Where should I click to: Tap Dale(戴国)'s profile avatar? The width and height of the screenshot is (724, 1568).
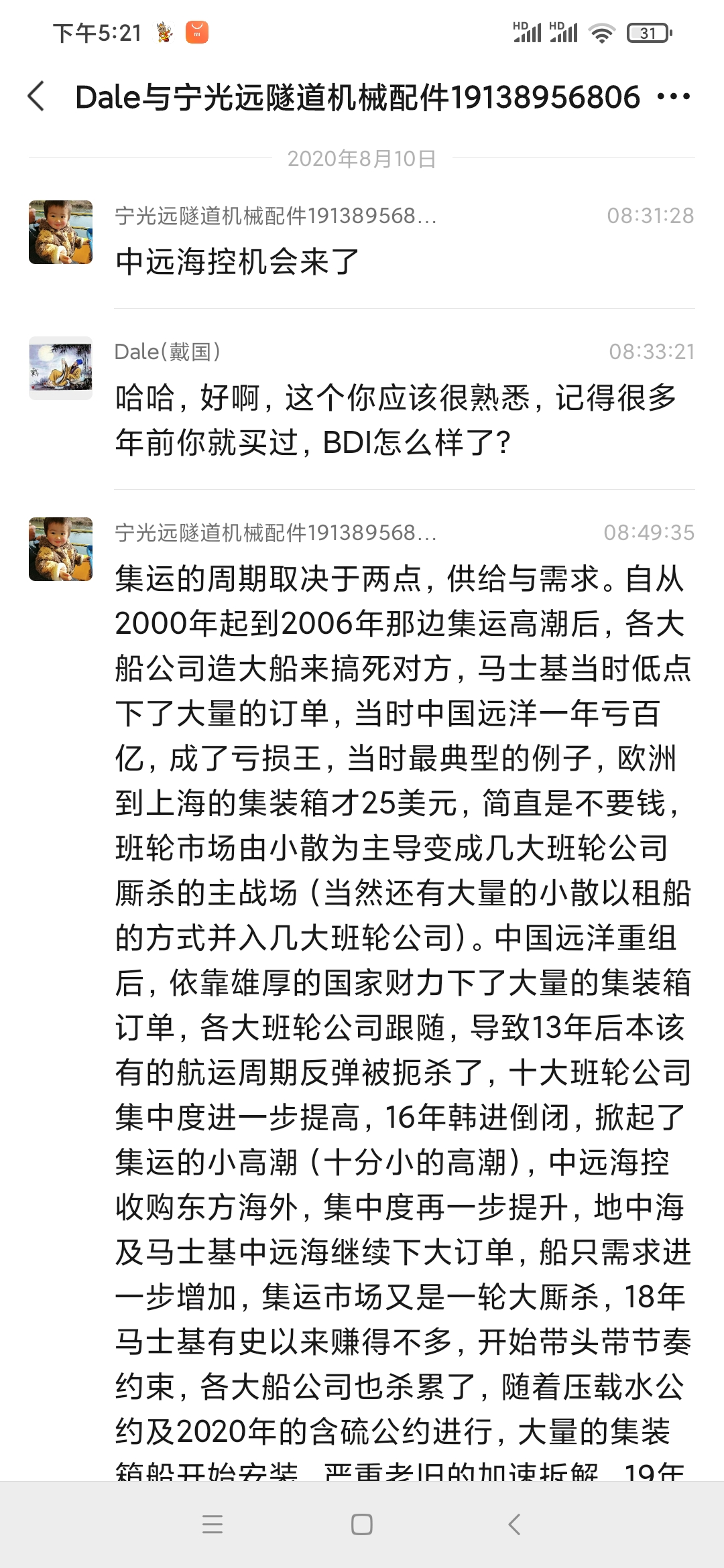click(x=60, y=368)
